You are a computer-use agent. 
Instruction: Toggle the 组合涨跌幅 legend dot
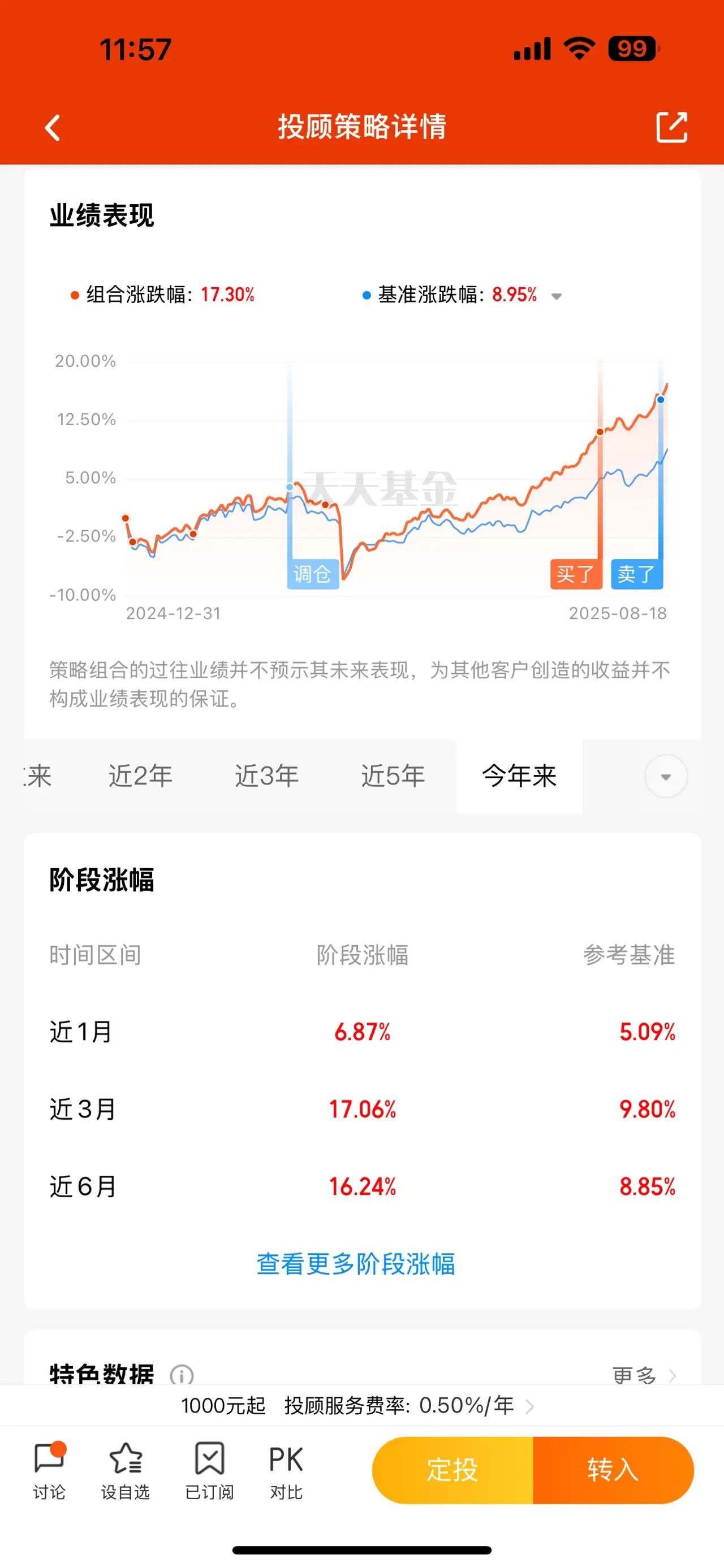[75, 294]
